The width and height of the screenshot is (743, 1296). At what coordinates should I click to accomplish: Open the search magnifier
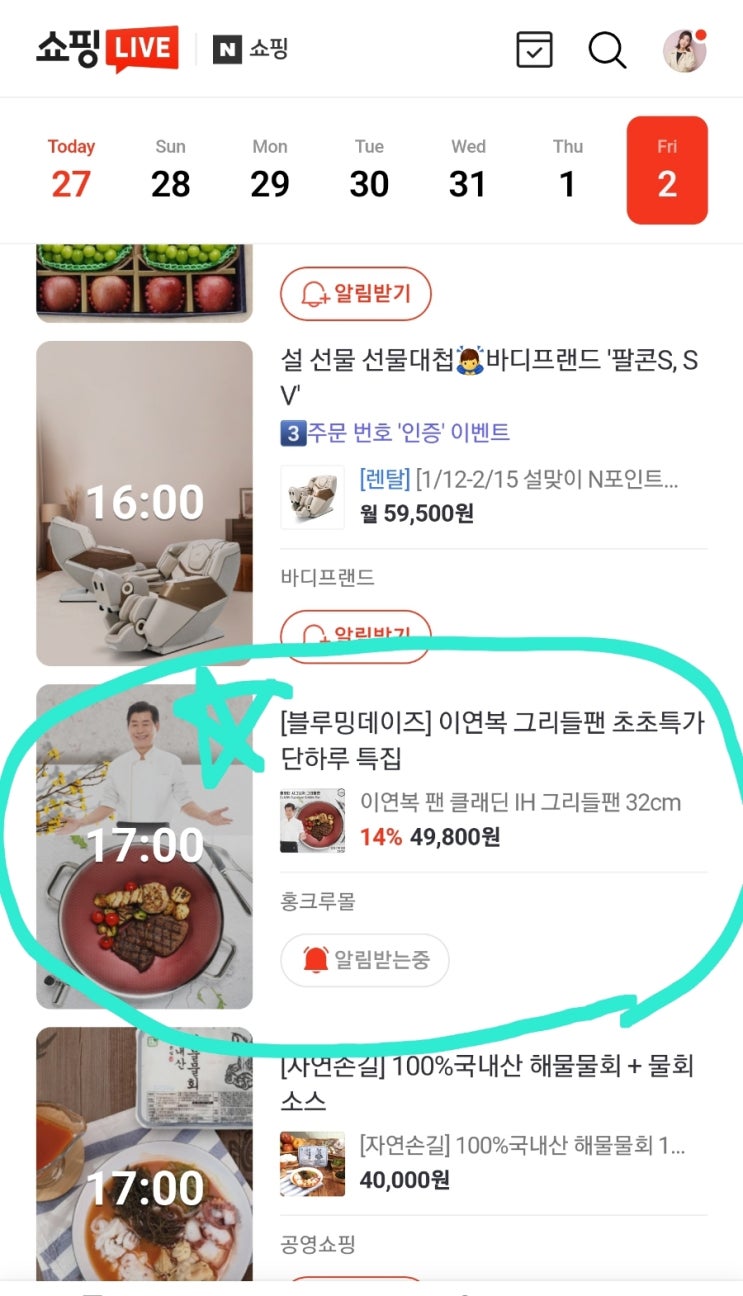tap(606, 49)
